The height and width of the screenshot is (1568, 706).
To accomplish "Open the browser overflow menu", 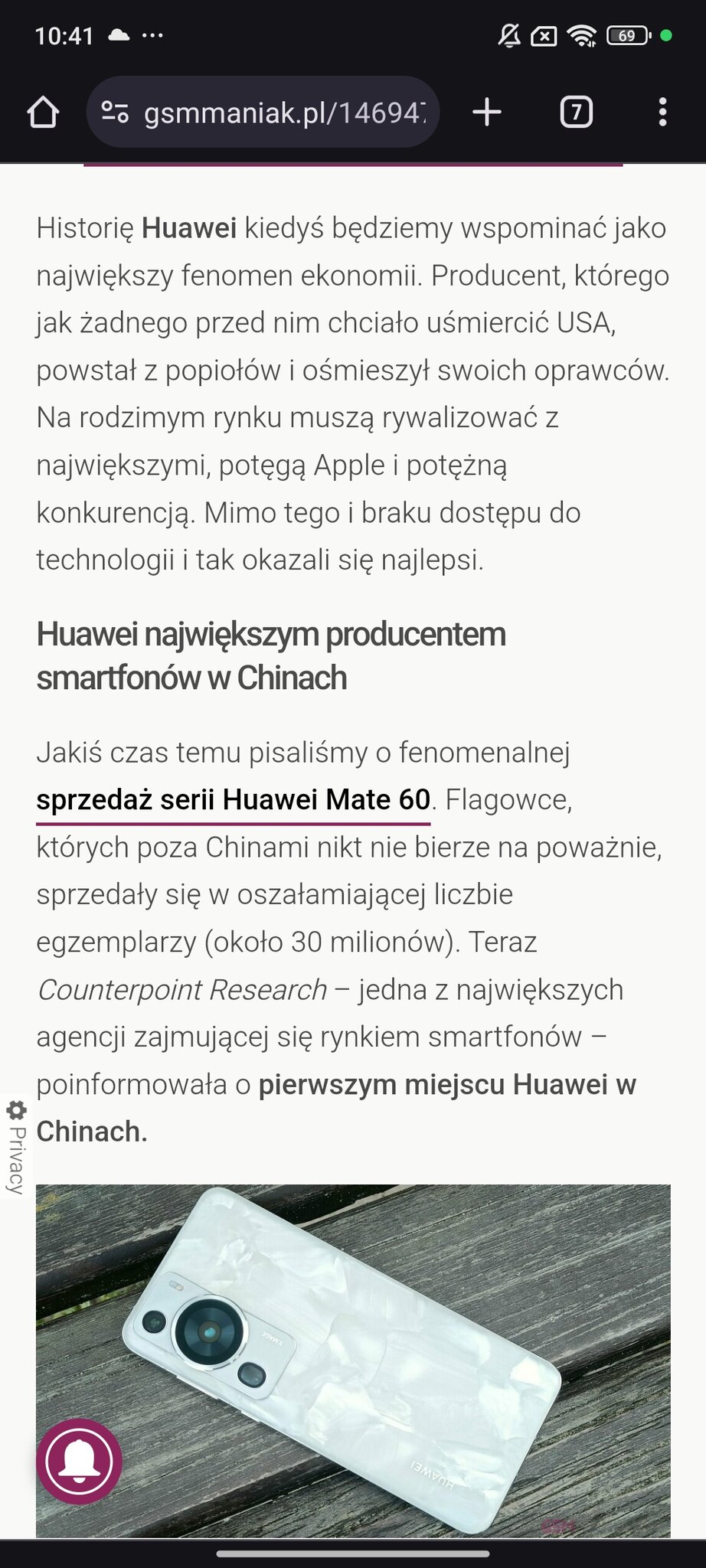I will pyautogui.click(x=662, y=113).
